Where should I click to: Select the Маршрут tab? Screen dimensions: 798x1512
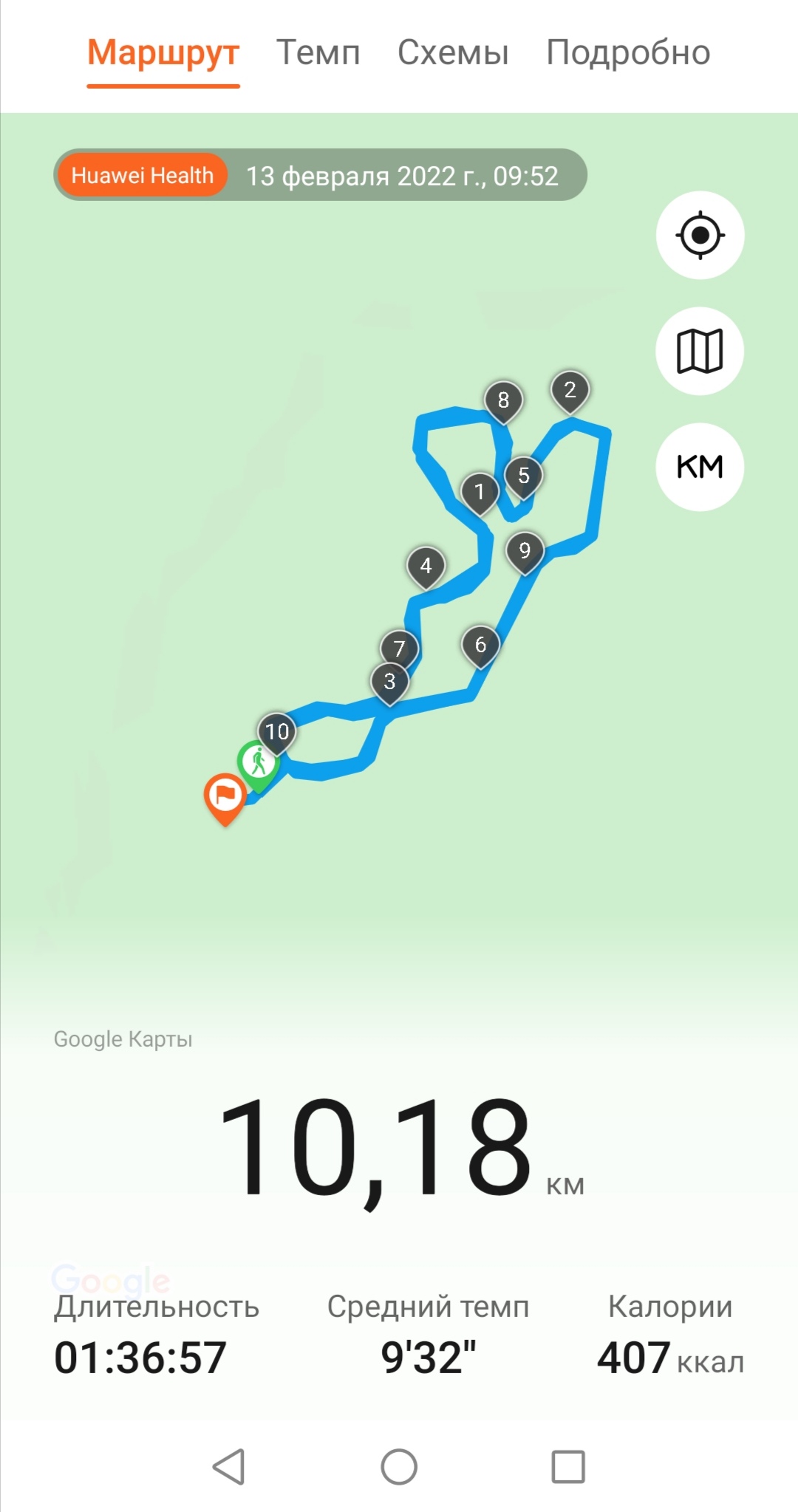coord(163,52)
